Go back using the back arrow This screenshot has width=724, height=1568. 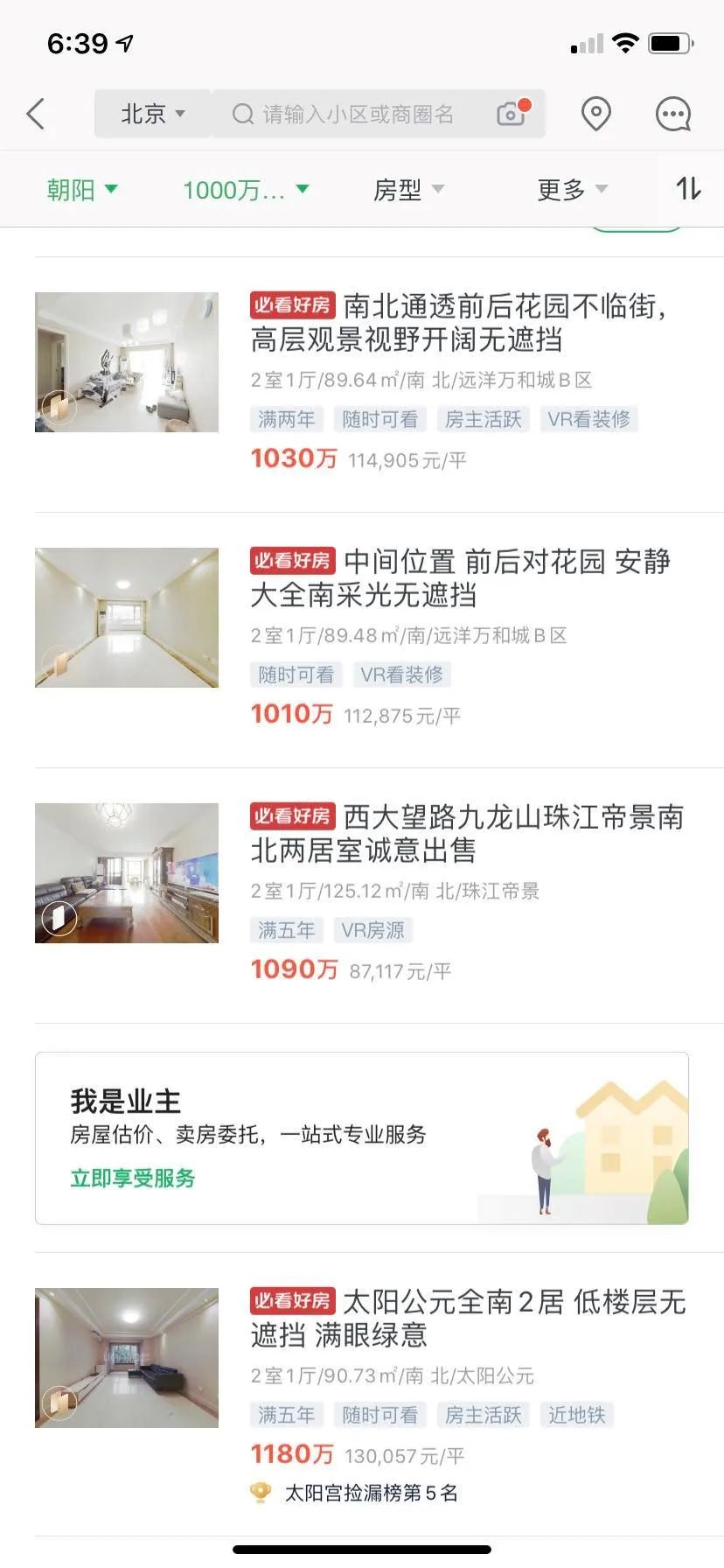click(36, 114)
